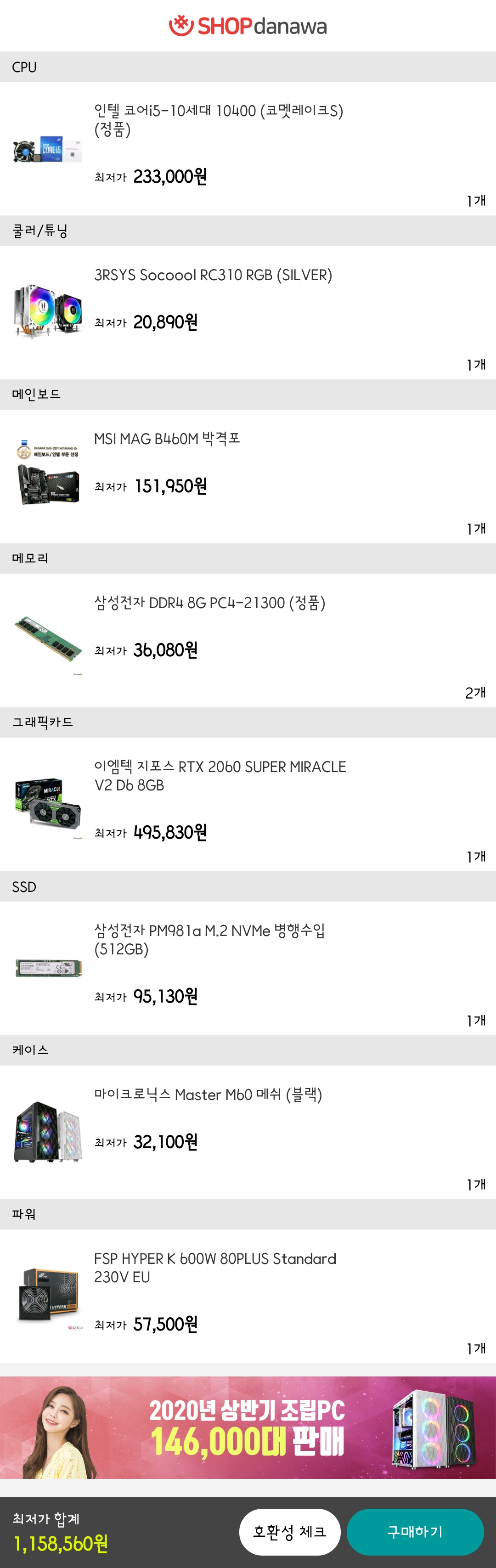Run the 호환성 체크 compatibility check
Image resolution: width=496 pixels, height=1568 pixels.
tap(290, 1531)
